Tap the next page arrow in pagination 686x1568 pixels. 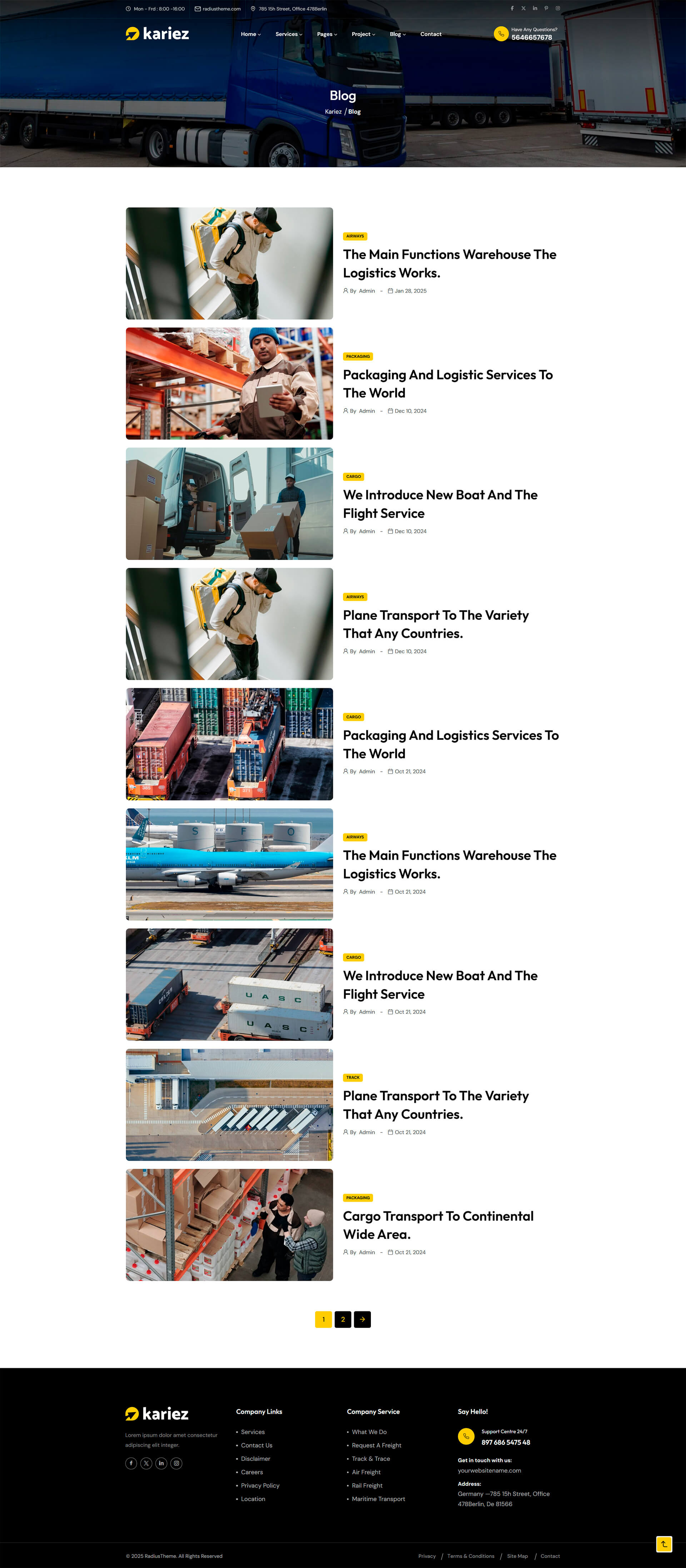(362, 1319)
